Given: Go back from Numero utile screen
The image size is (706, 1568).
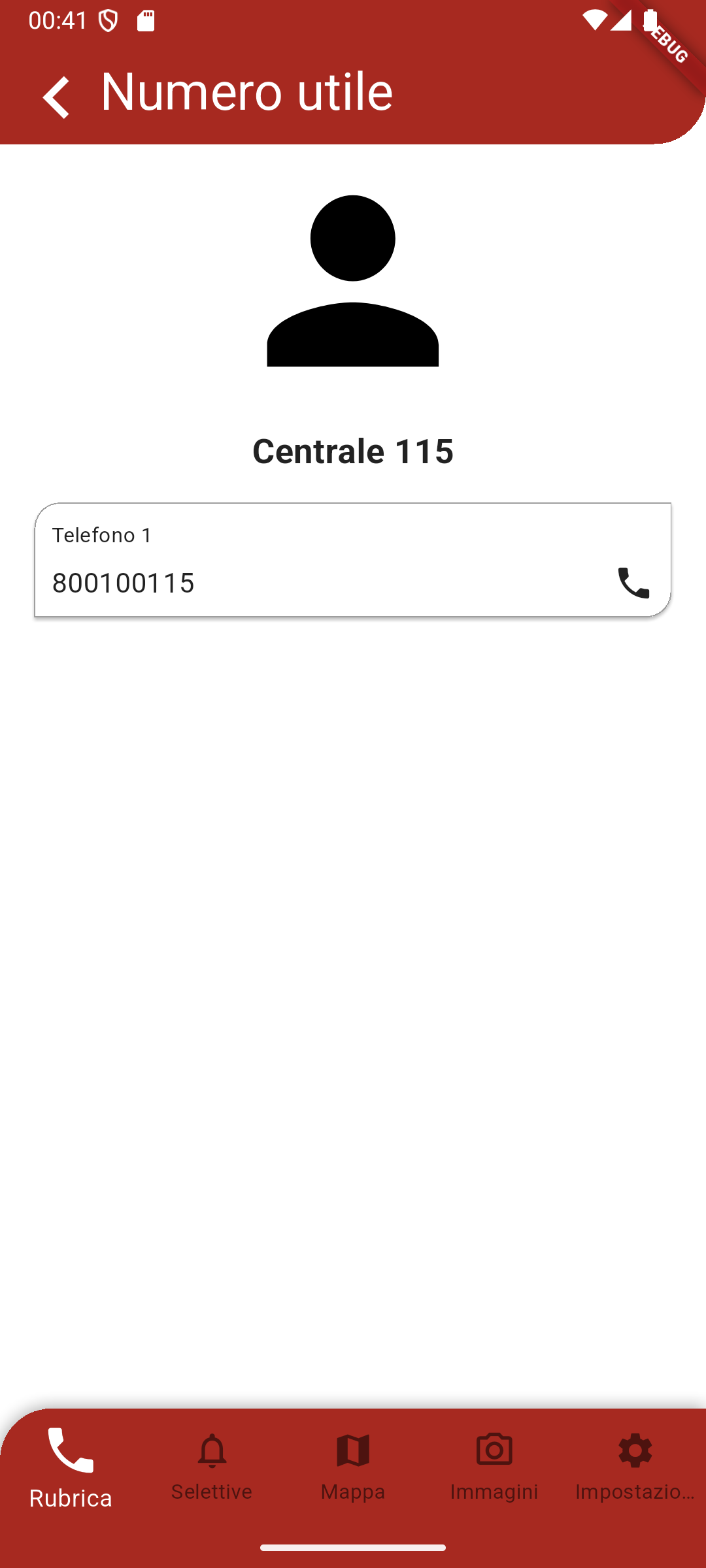Looking at the screenshot, I should [56, 97].
